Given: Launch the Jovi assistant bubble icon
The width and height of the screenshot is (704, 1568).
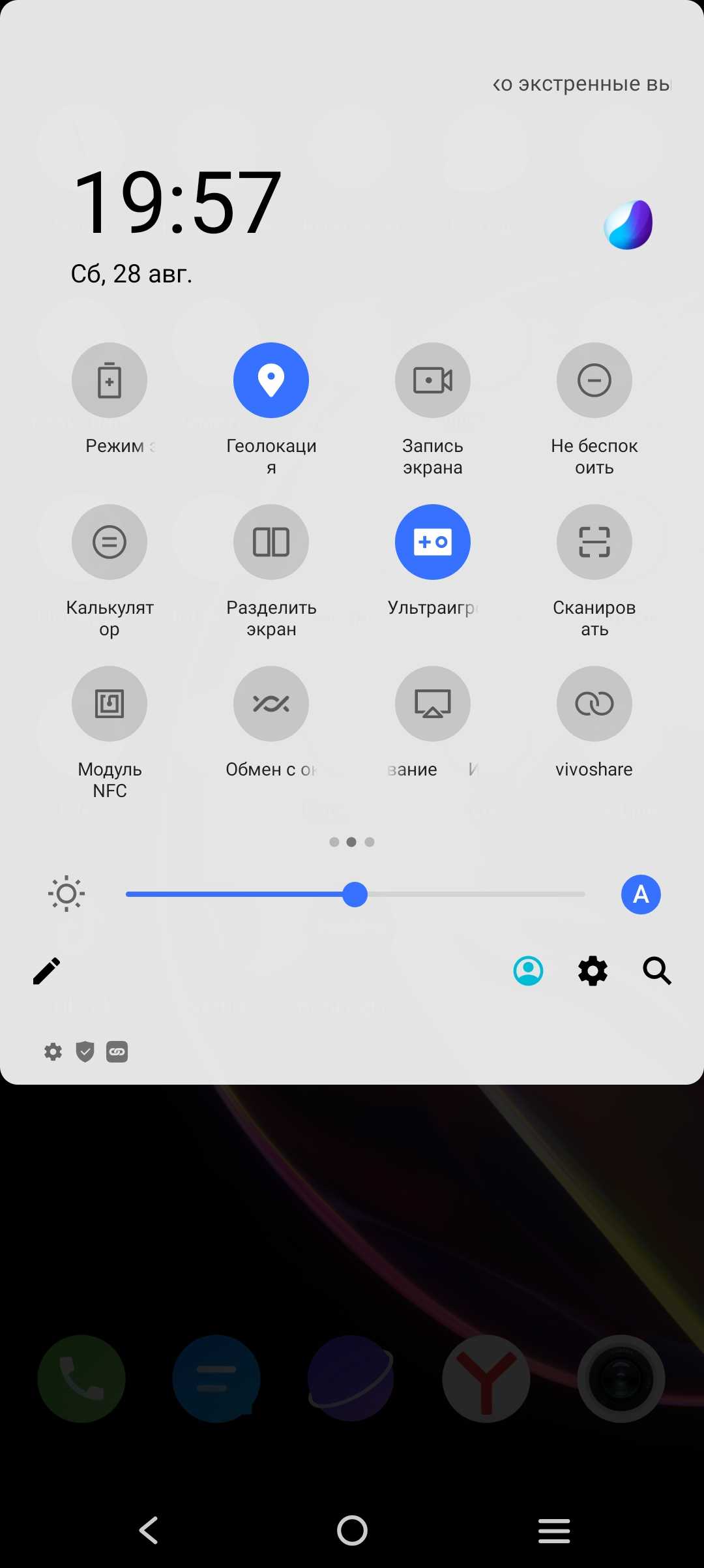Looking at the screenshot, I should tap(628, 225).
